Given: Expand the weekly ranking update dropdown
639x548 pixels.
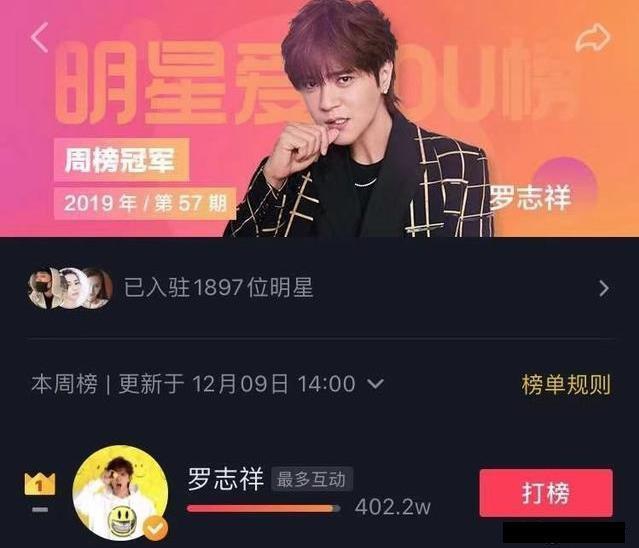Looking at the screenshot, I should coord(376,384).
